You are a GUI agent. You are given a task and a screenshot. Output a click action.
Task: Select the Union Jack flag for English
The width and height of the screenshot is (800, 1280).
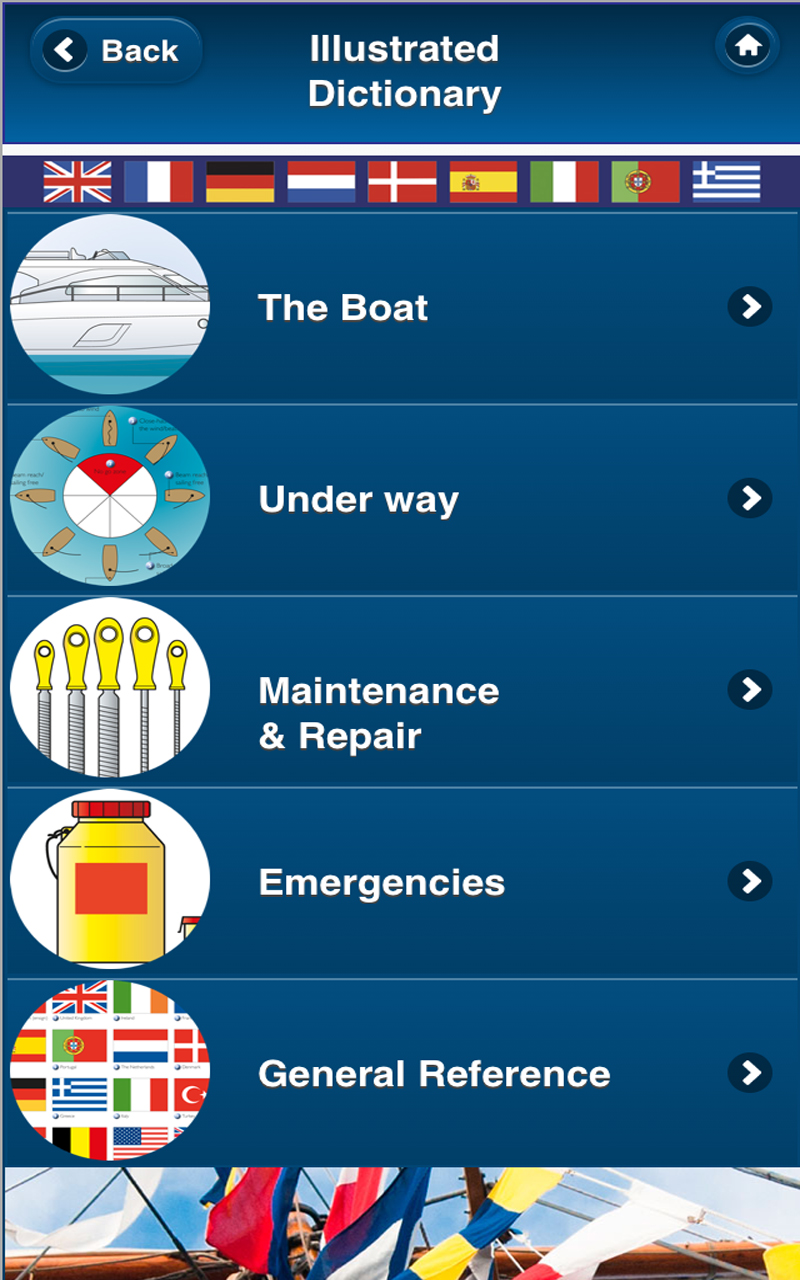77,182
